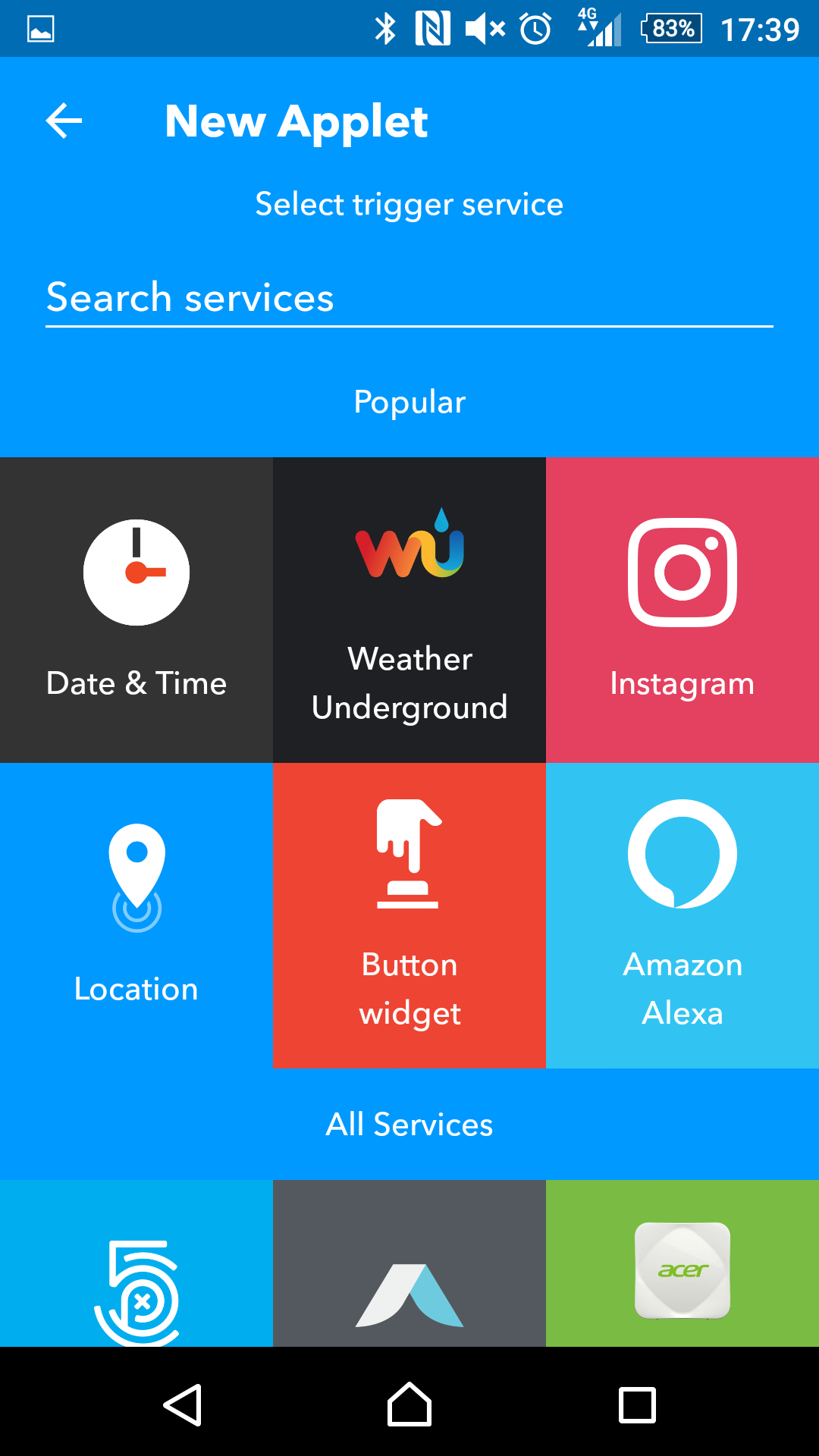This screenshot has height=1456, width=819.
Task: Choose Instagram as trigger service
Action: coord(682,607)
